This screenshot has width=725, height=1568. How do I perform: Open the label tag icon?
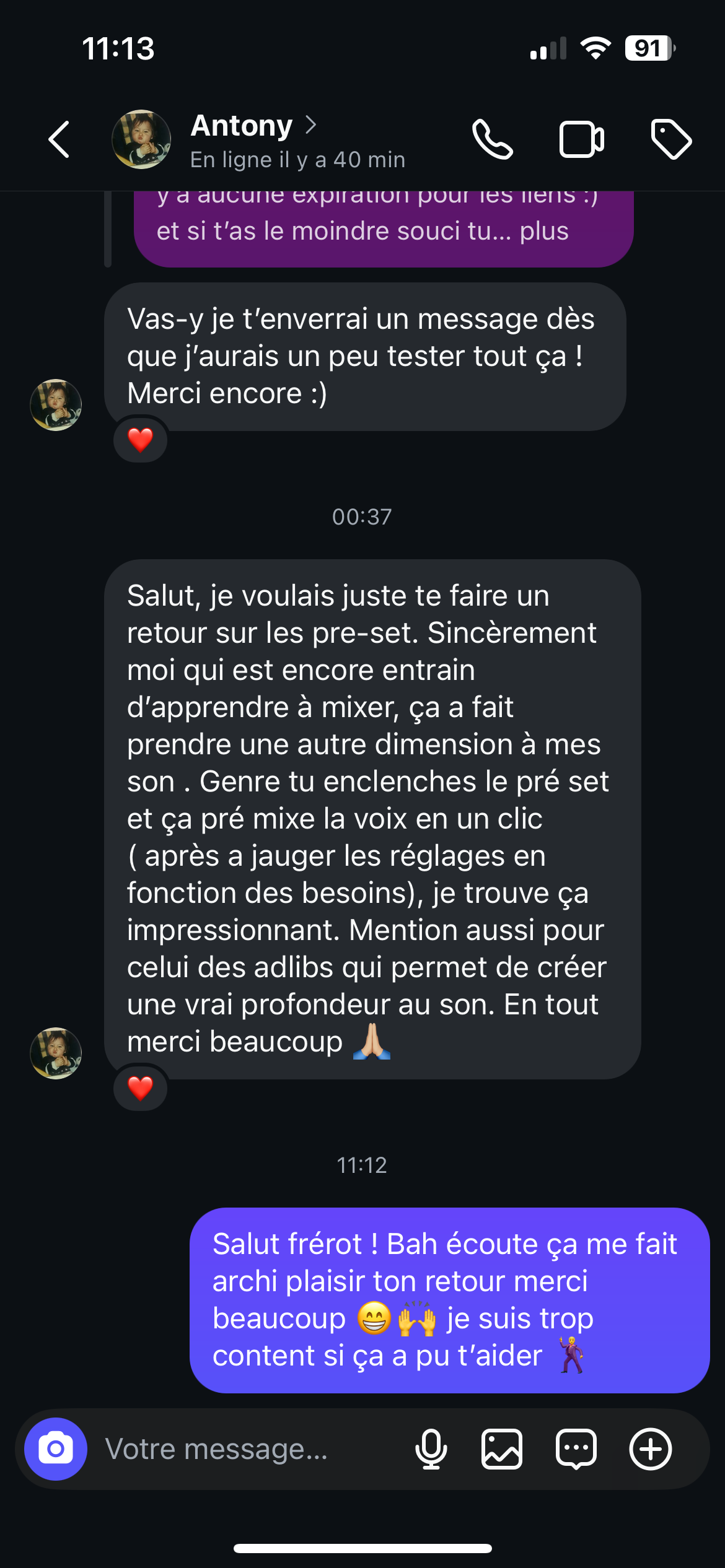(x=671, y=139)
